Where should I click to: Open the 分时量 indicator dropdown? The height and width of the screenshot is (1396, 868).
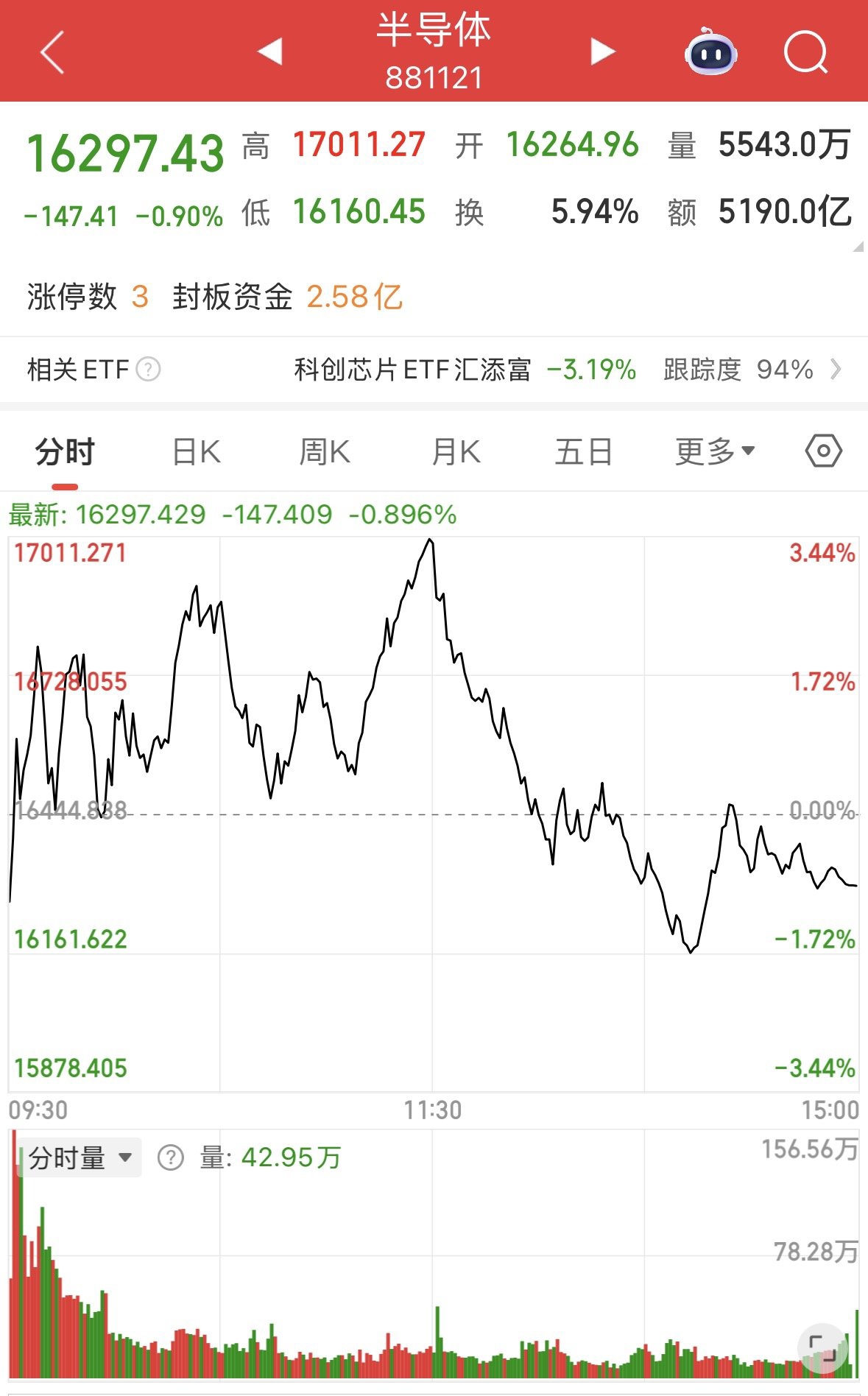80,1158
